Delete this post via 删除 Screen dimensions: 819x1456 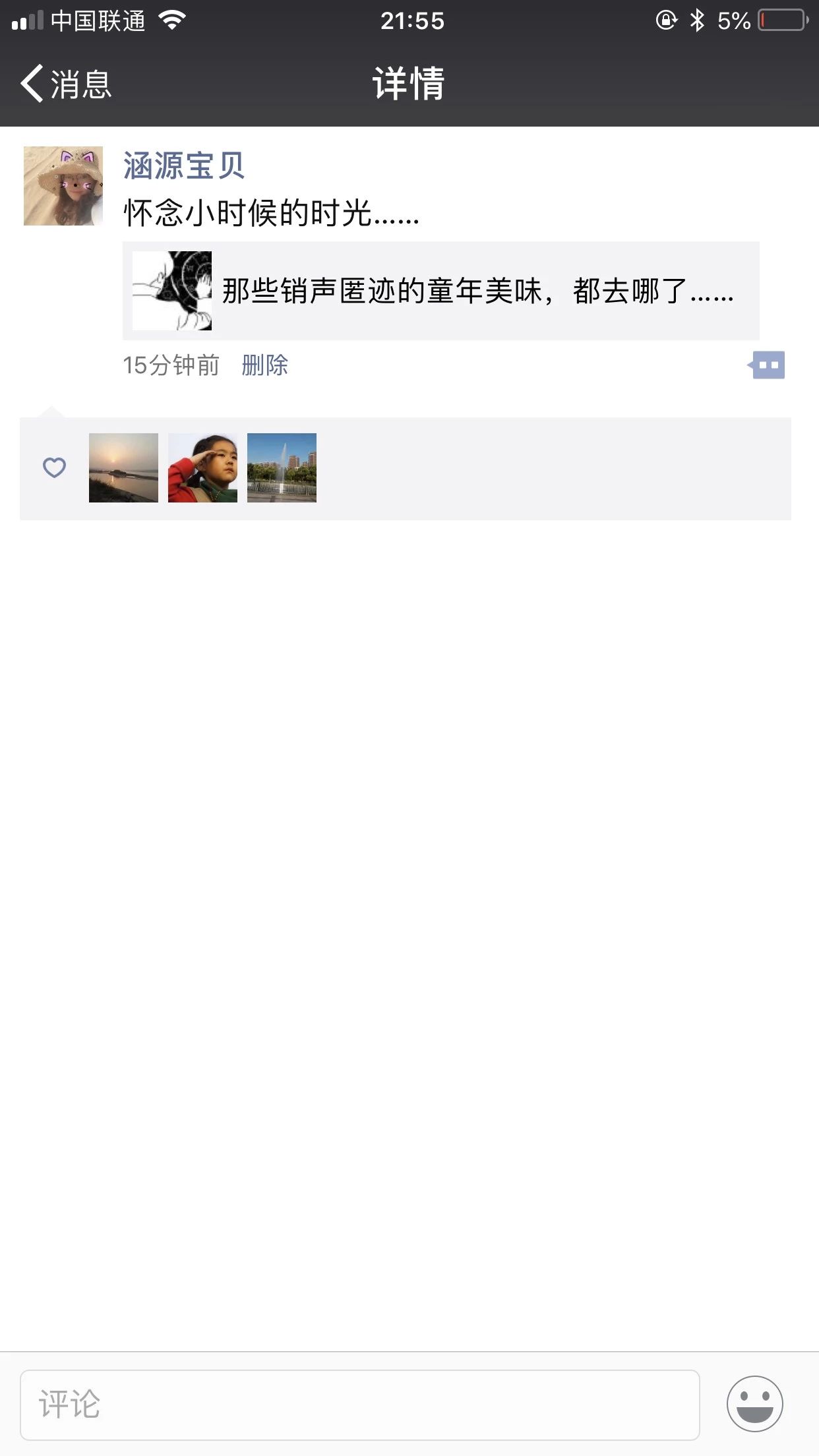(264, 365)
